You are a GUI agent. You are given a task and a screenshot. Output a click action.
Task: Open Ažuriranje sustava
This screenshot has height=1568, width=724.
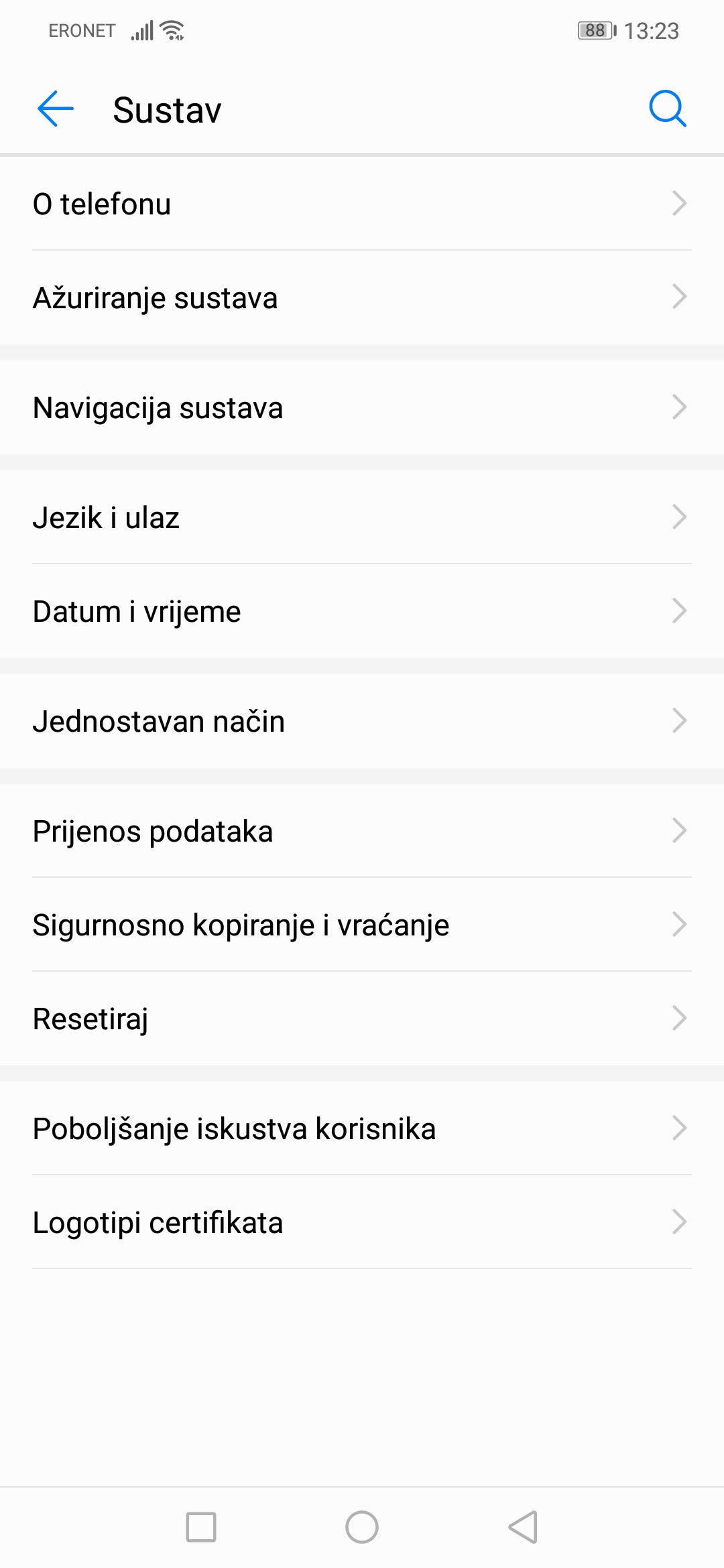[x=362, y=298]
